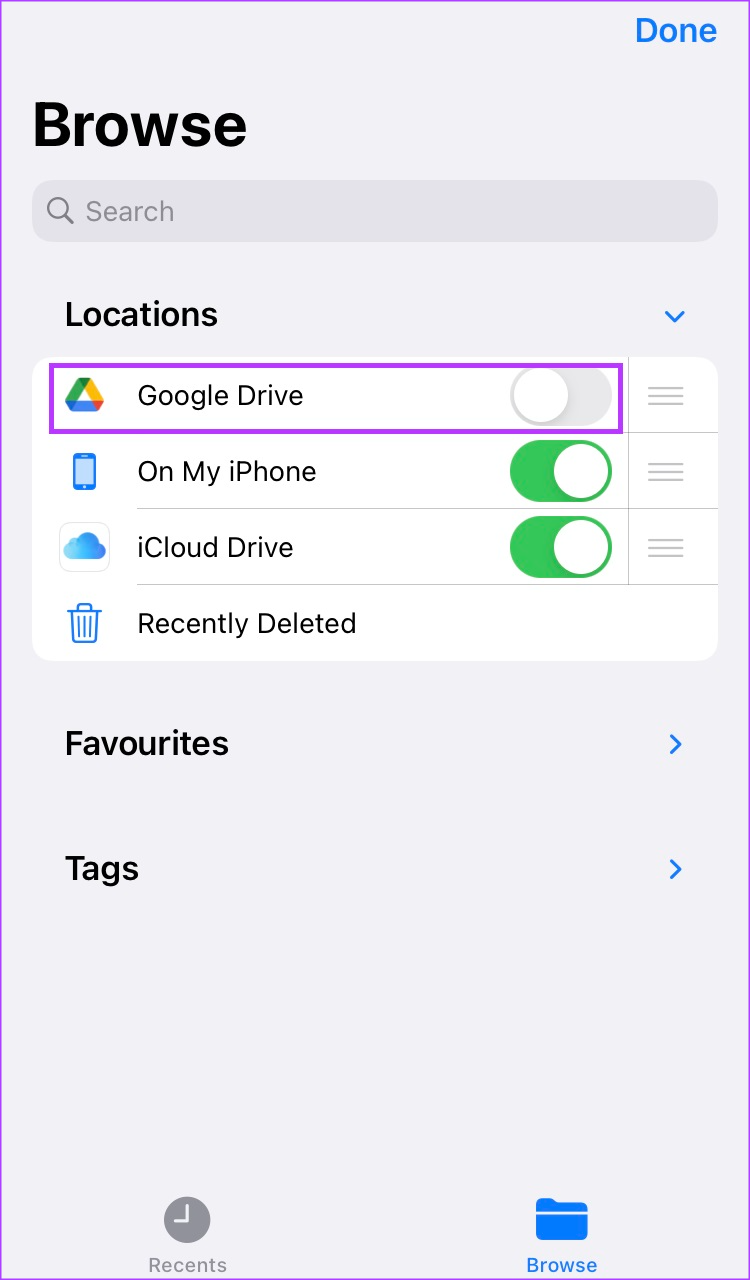Screen dimensions: 750x1280
Task: Expand the Tags section
Action: click(675, 869)
